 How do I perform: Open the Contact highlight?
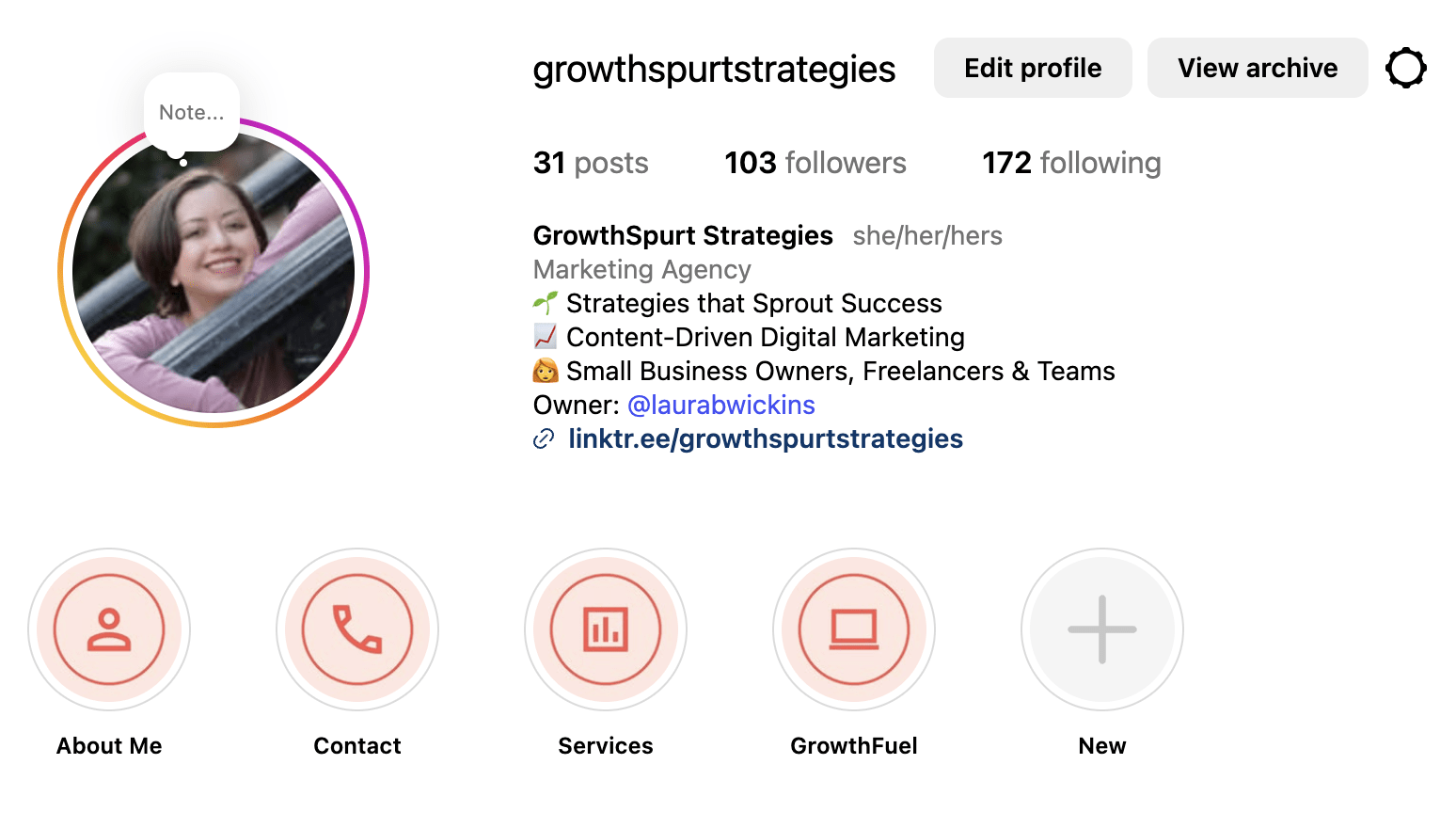357,629
